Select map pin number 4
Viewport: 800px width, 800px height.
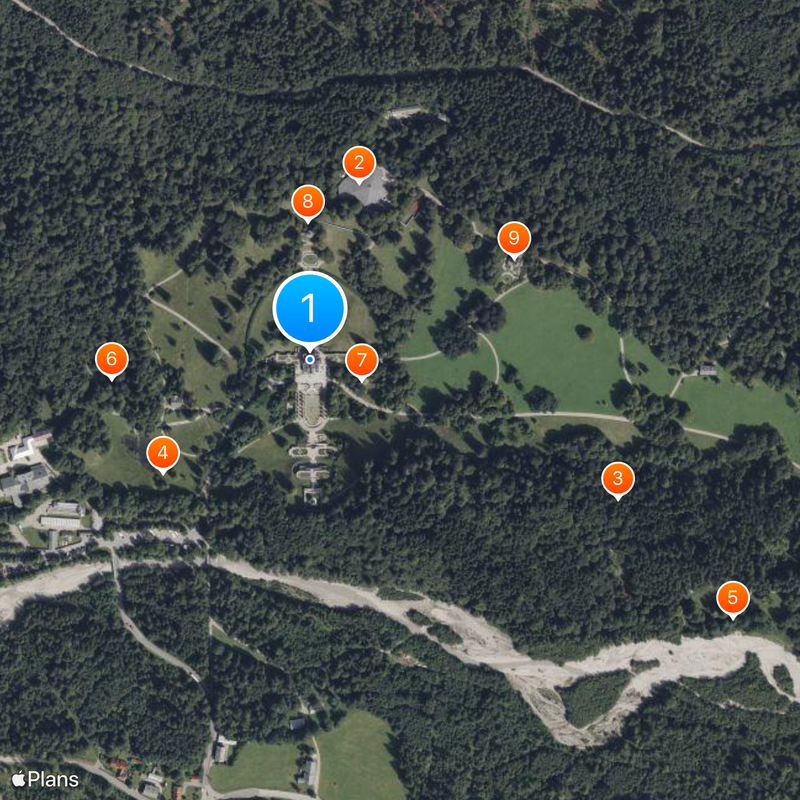[163, 452]
